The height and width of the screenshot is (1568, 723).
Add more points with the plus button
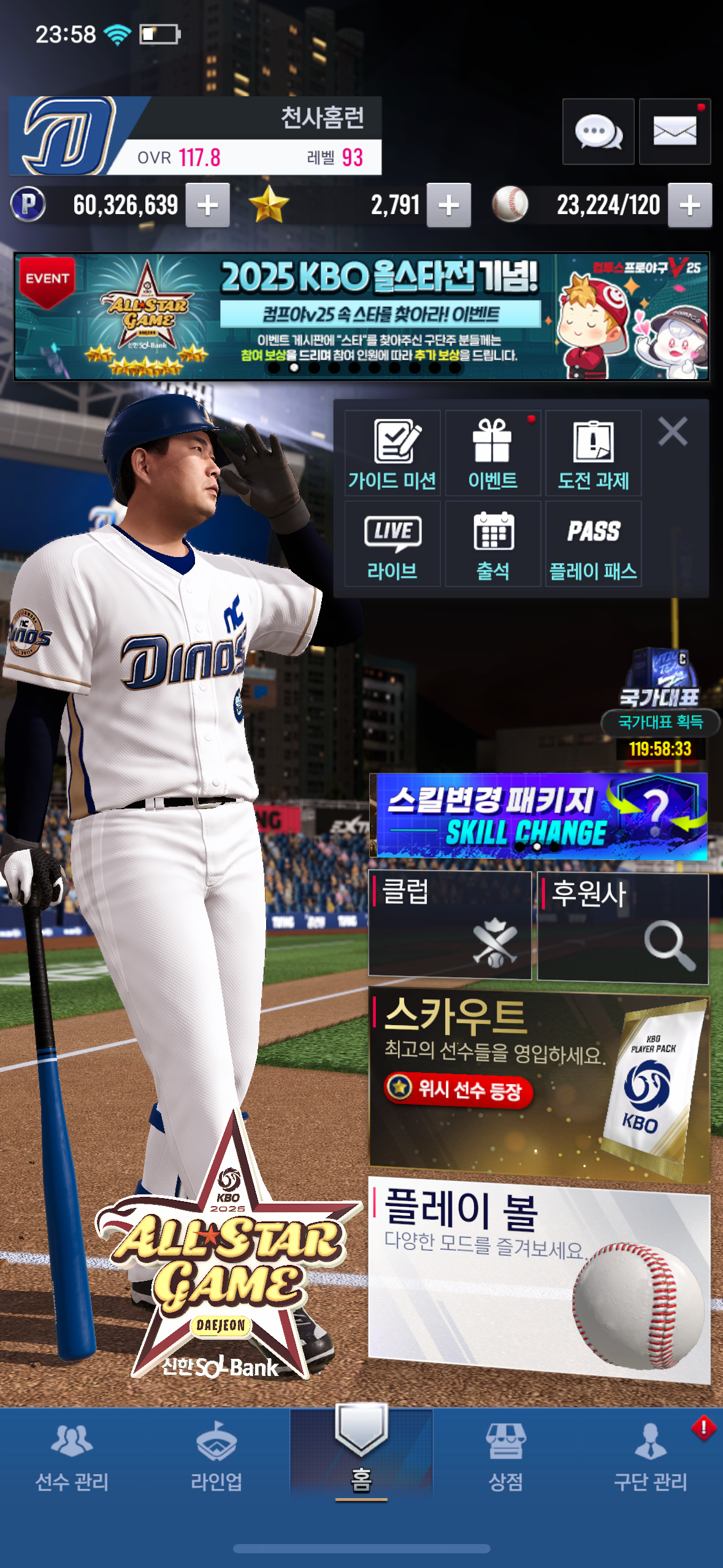tap(208, 206)
